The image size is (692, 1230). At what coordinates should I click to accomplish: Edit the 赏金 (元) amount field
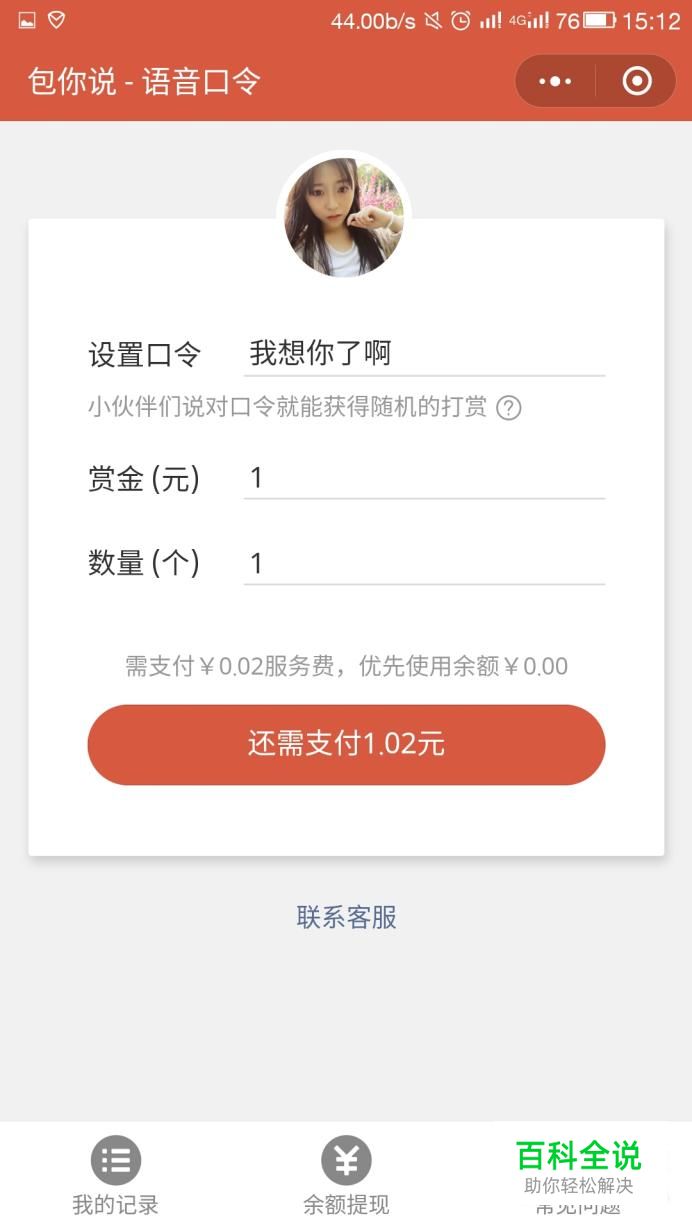tap(424, 478)
